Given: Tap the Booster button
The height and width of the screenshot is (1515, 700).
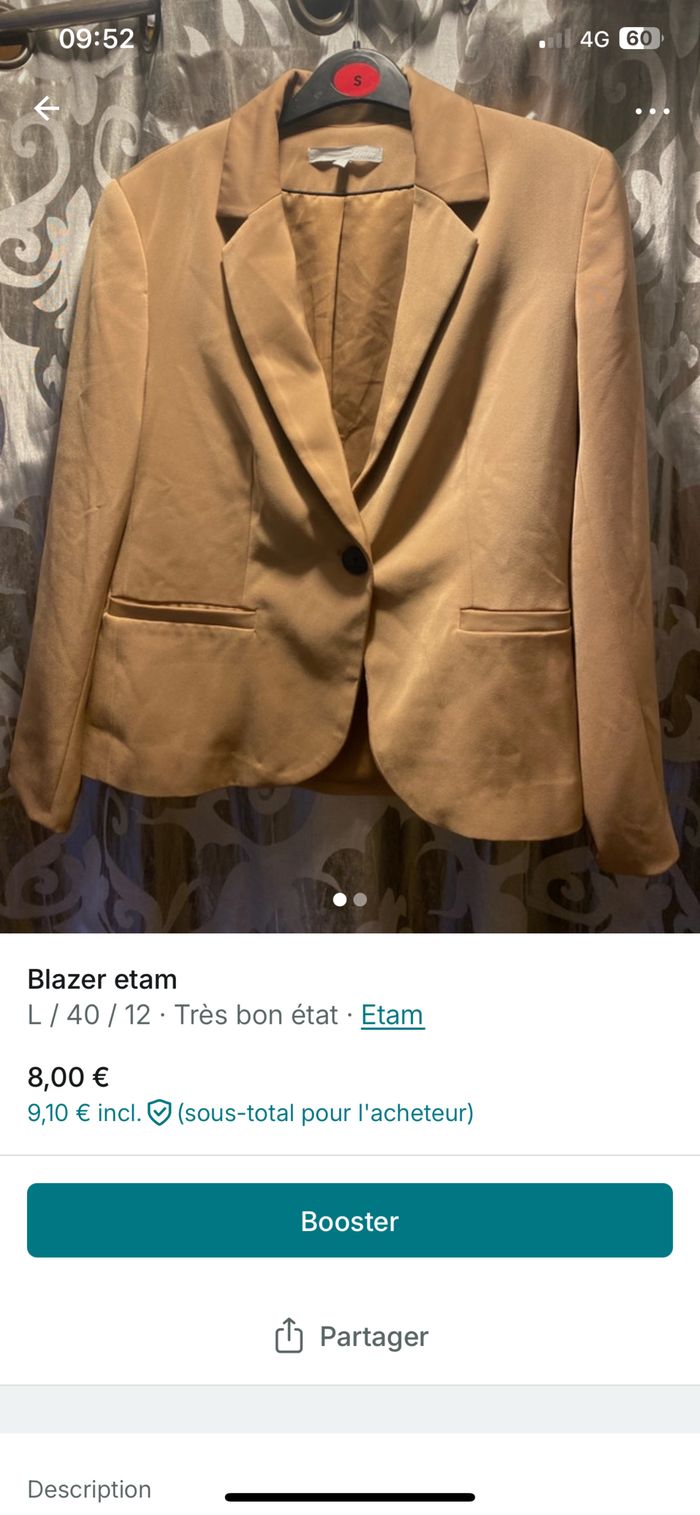Looking at the screenshot, I should coord(350,1220).
